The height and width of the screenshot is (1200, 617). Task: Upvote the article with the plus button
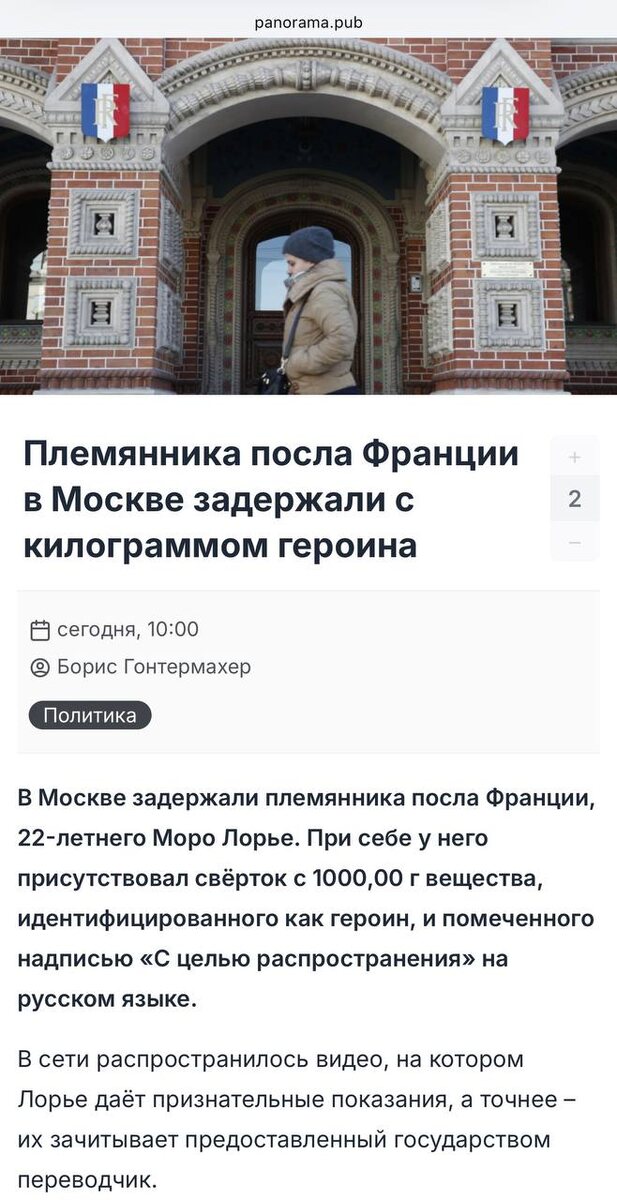point(574,457)
